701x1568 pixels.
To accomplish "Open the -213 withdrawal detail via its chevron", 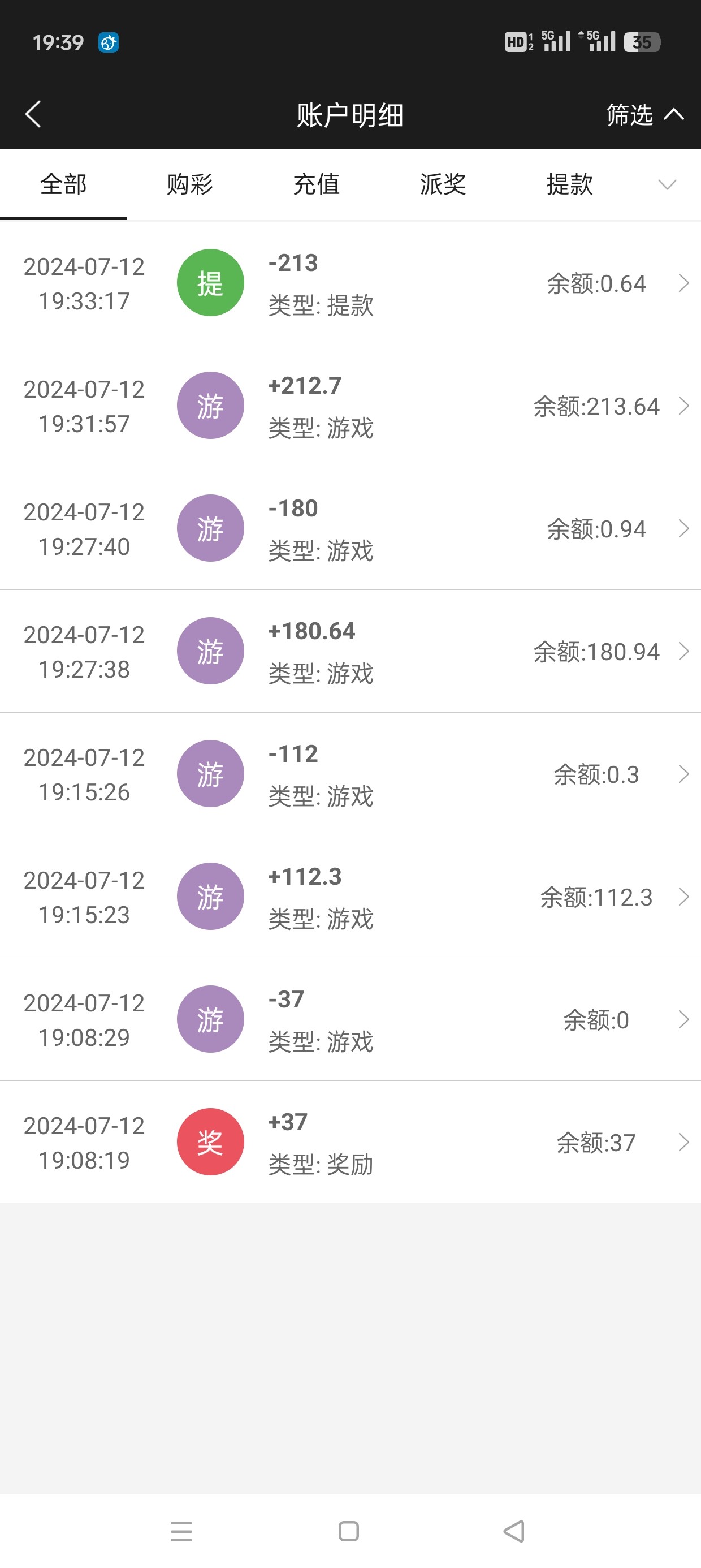I will (684, 283).
